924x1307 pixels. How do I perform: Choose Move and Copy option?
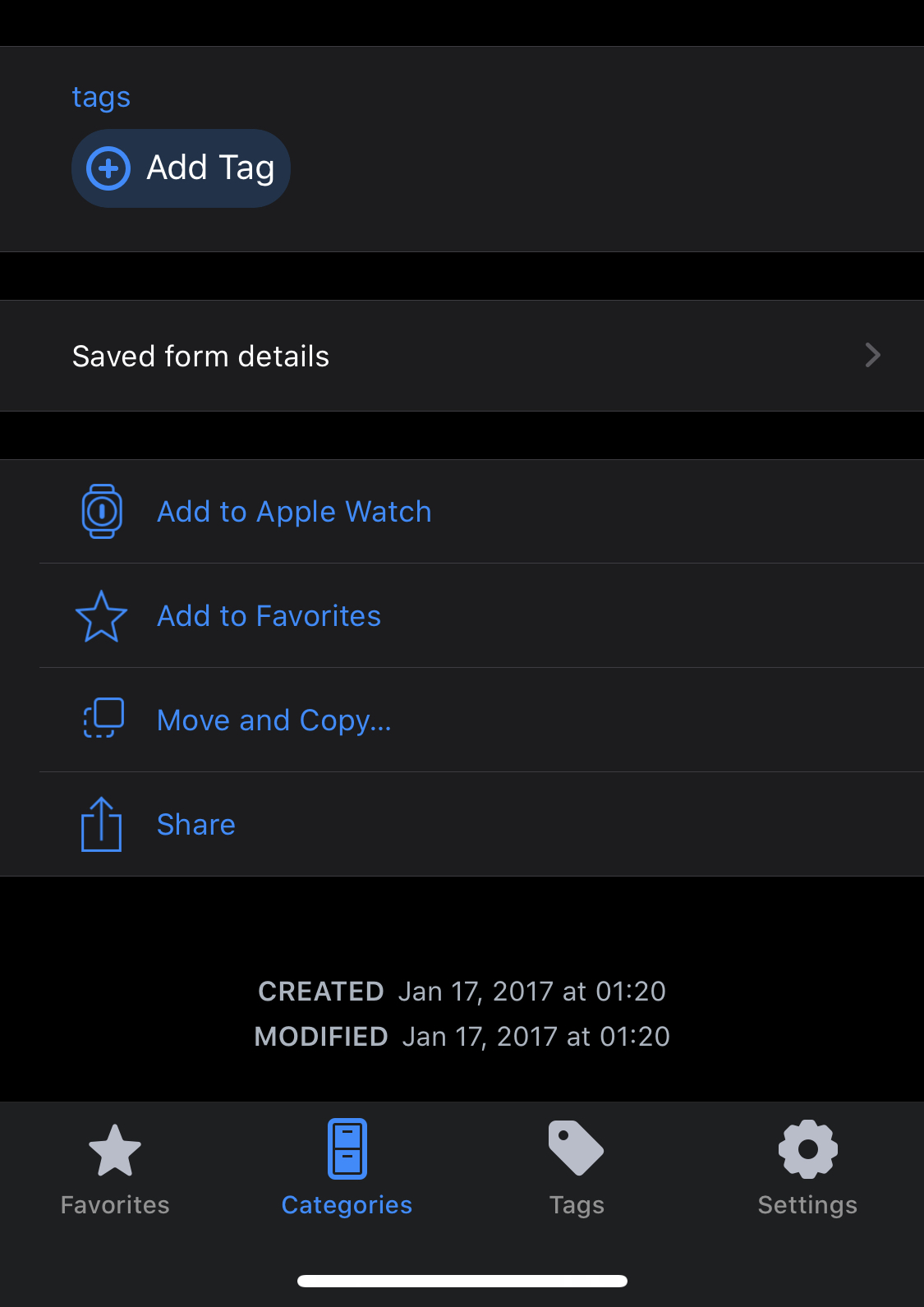point(462,720)
